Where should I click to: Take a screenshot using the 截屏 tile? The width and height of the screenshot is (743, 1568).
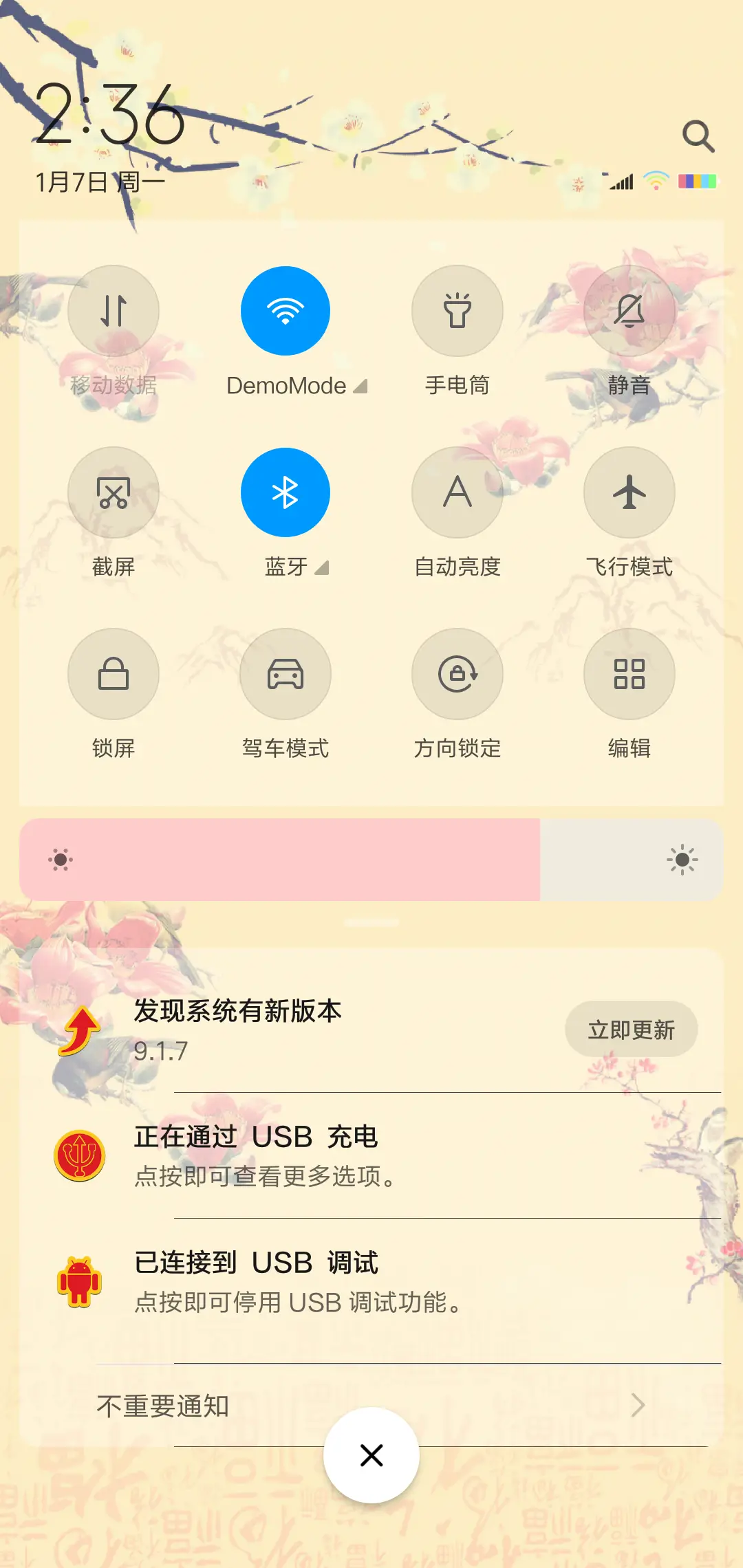coord(114,492)
